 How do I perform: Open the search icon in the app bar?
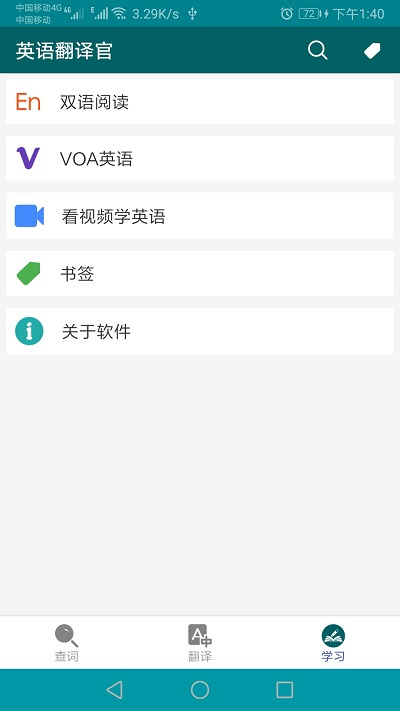[x=317, y=50]
